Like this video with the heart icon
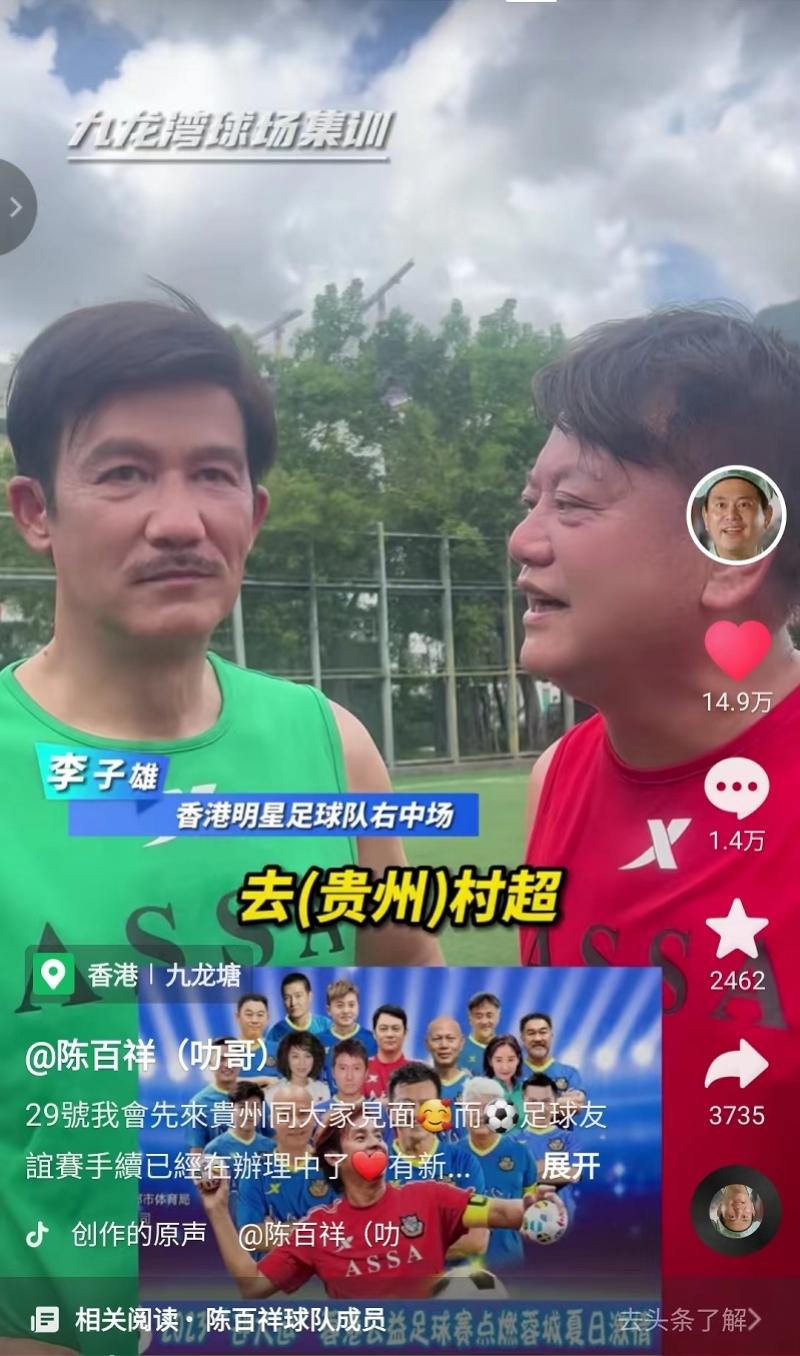Screen dimensions: 800x1356 (x=737, y=651)
